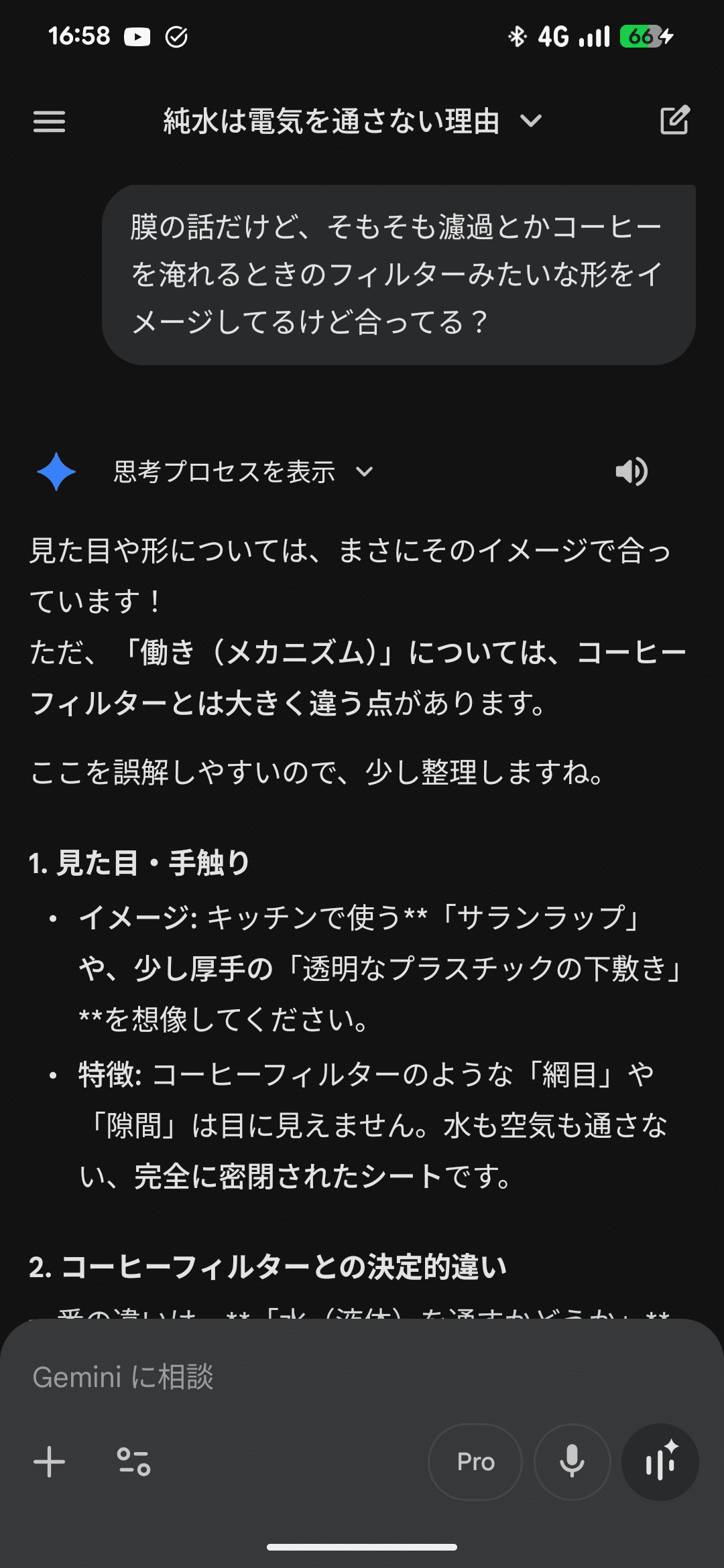This screenshot has height=1568, width=724.
Task: Open the attachment options with the plus icon
Action: (48, 1462)
